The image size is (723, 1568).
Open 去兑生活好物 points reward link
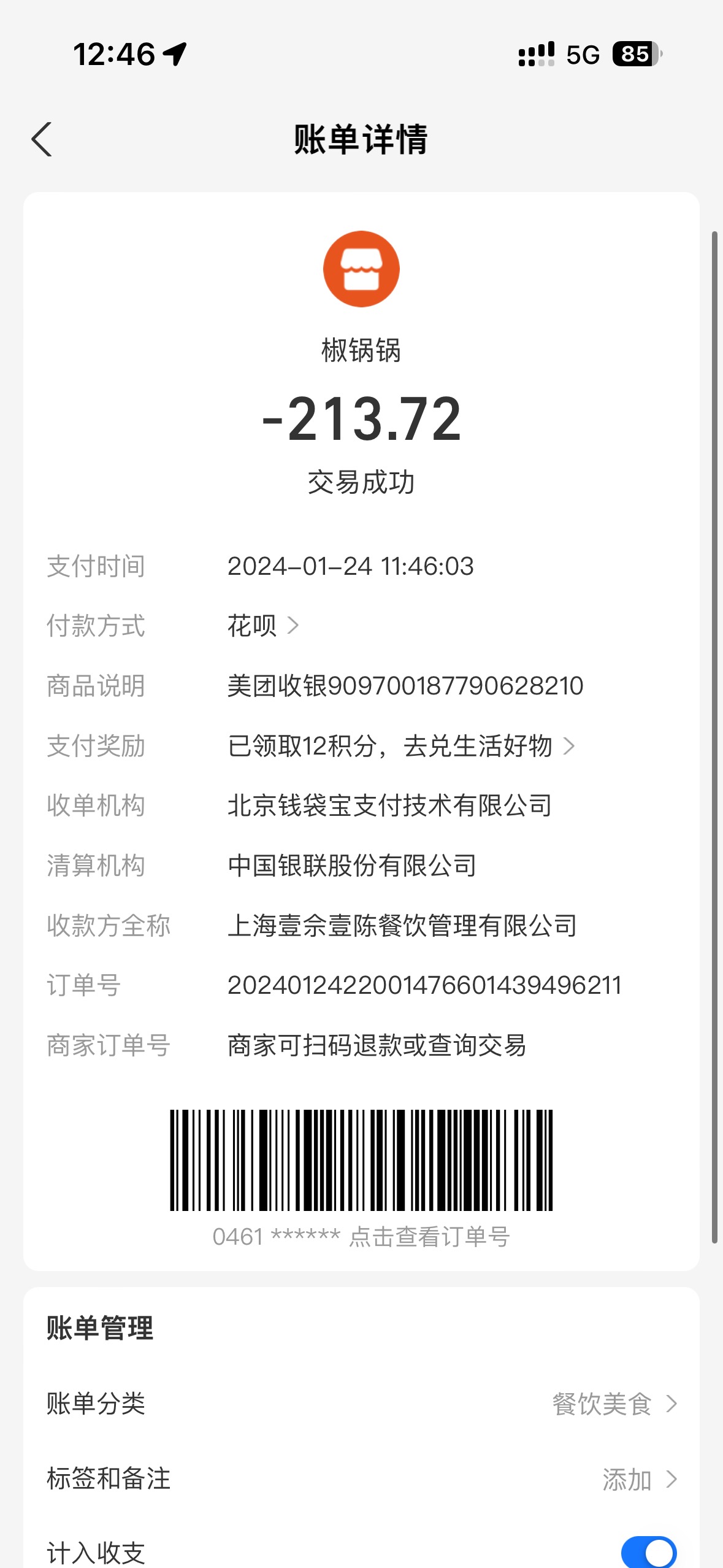click(x=489, y=746)
